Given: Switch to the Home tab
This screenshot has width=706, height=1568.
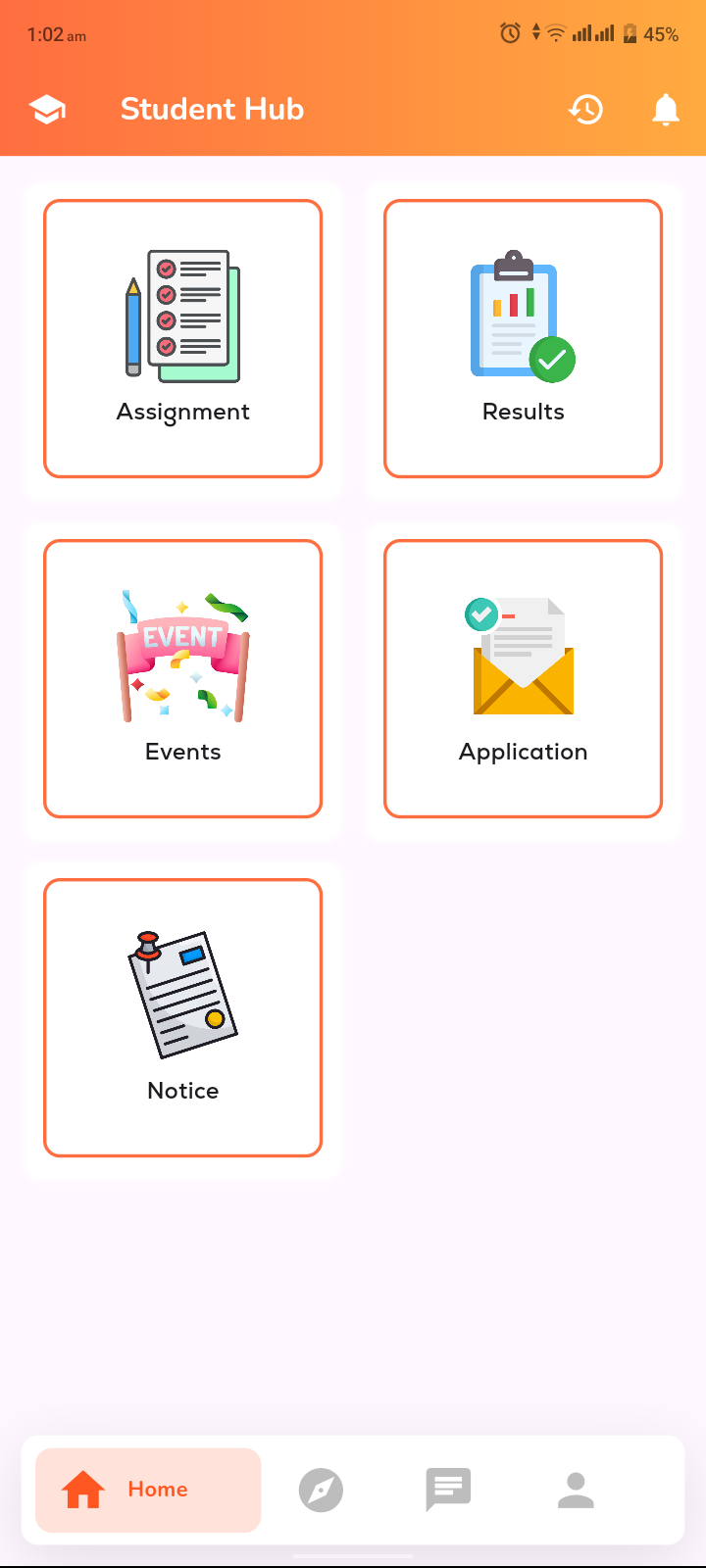Looking at the screenshot, I should click(x=148, y=1490).
